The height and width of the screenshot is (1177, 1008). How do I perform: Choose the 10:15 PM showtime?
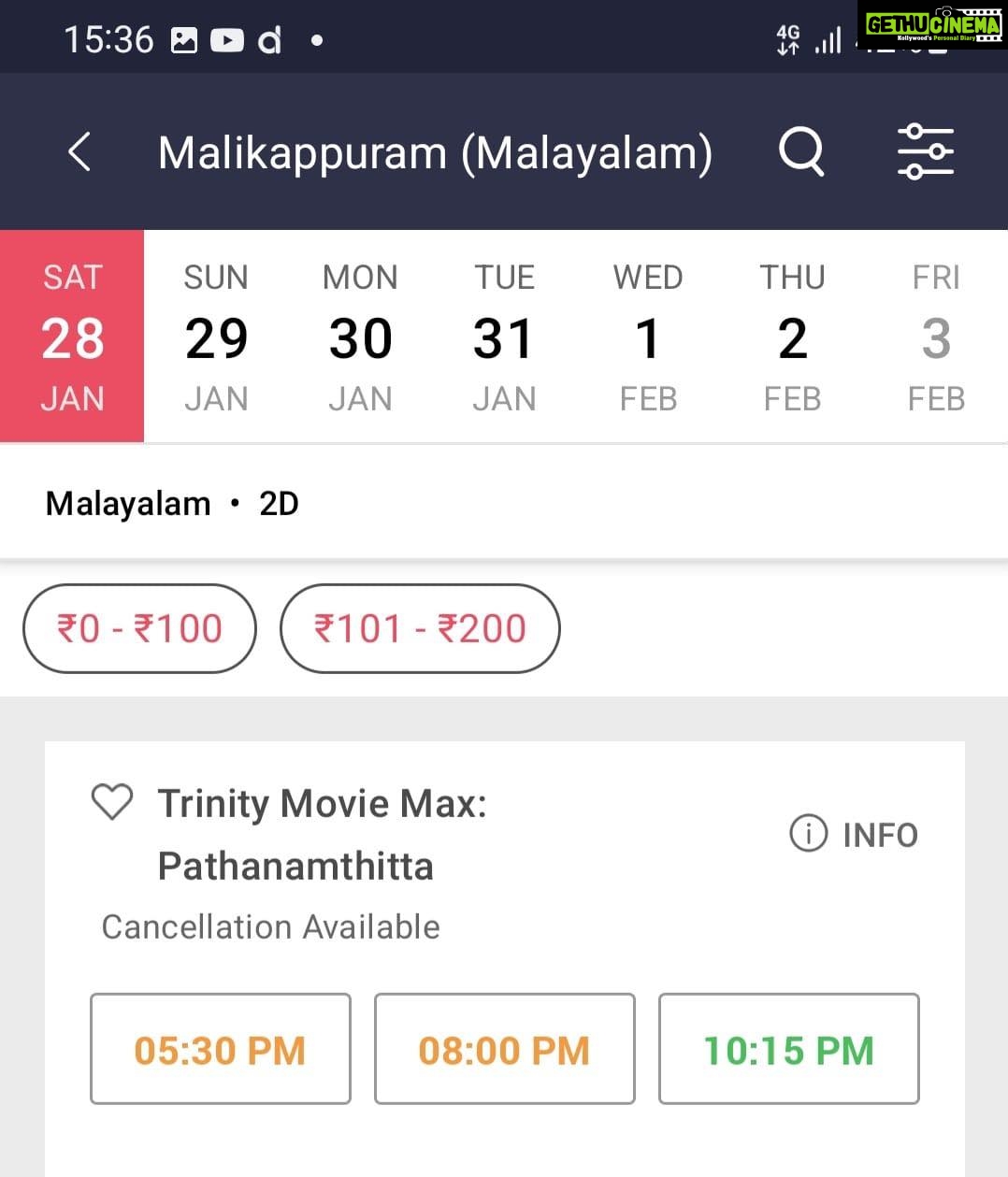coord(789,1049)
